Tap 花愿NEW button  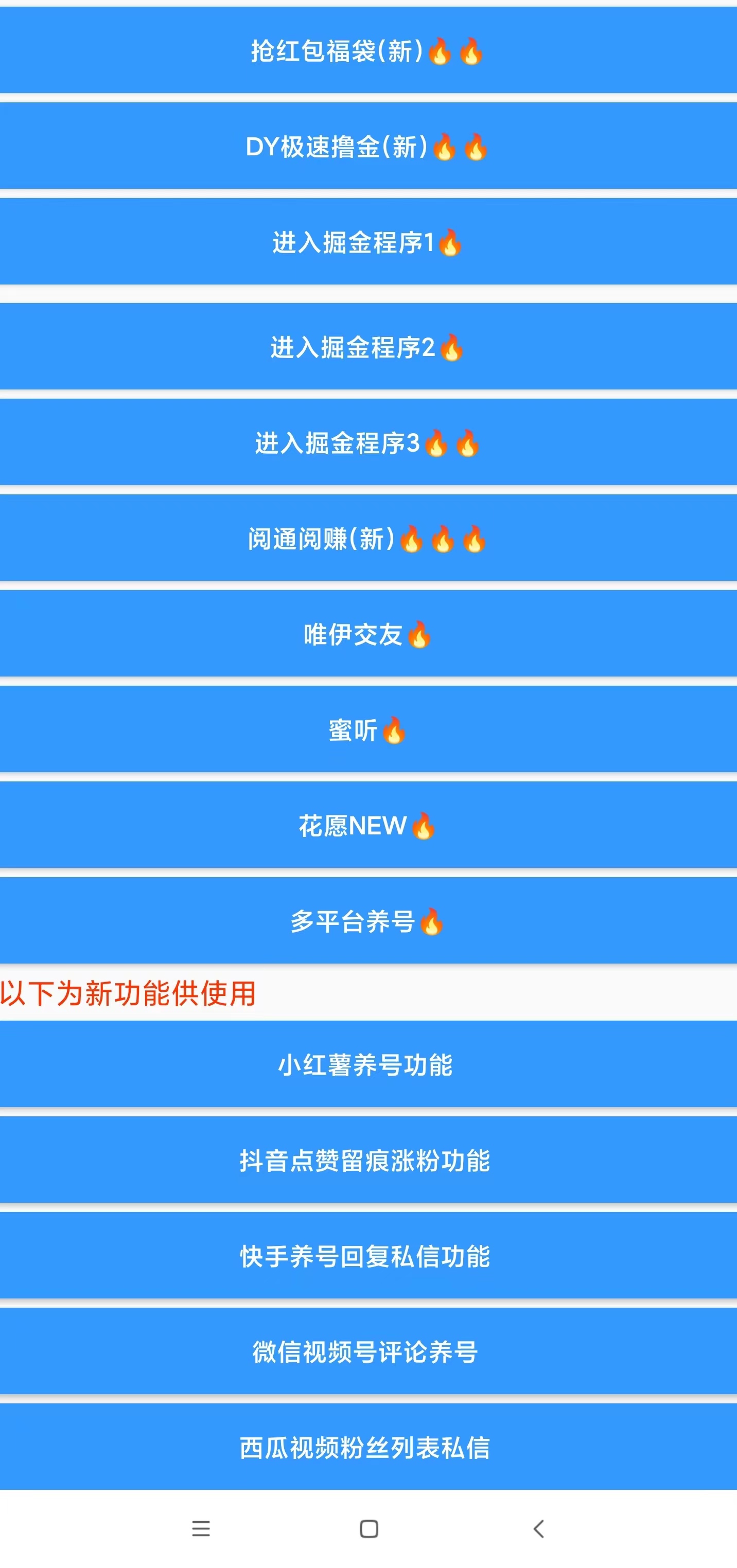[368, 825]
